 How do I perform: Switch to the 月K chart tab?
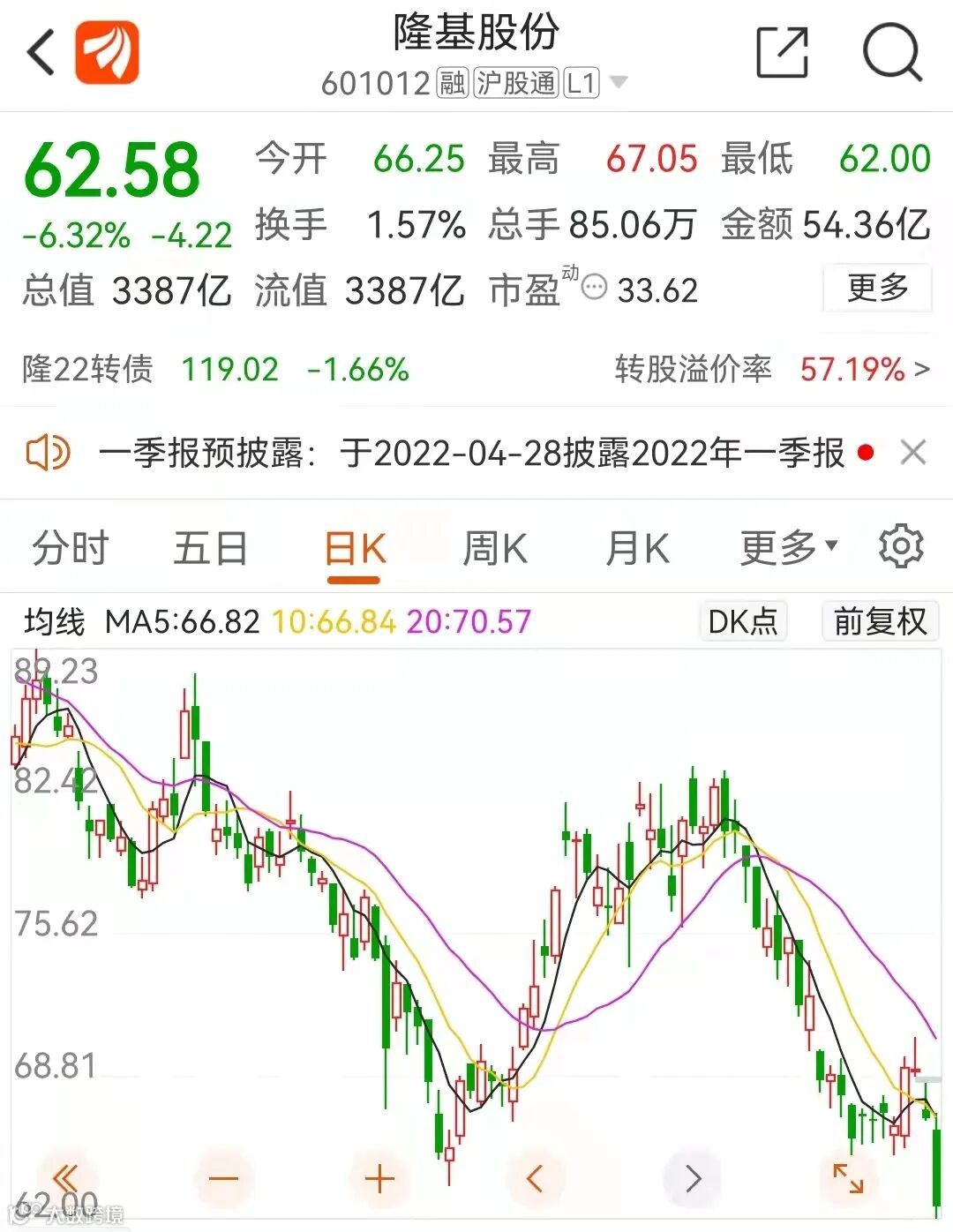pyautogui.click(x=637, y=548)
